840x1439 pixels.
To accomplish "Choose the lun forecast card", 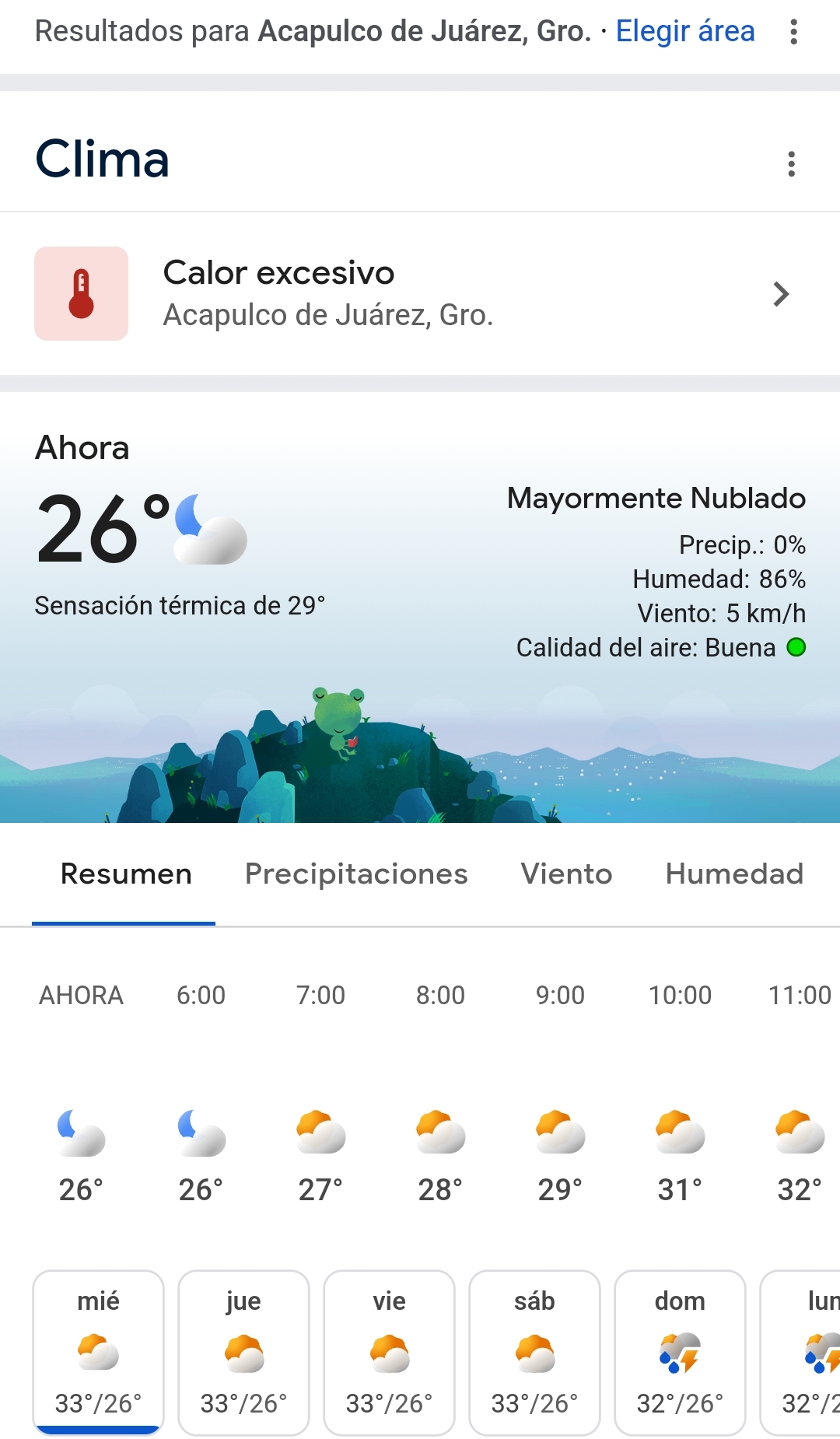I will 809,1352.
